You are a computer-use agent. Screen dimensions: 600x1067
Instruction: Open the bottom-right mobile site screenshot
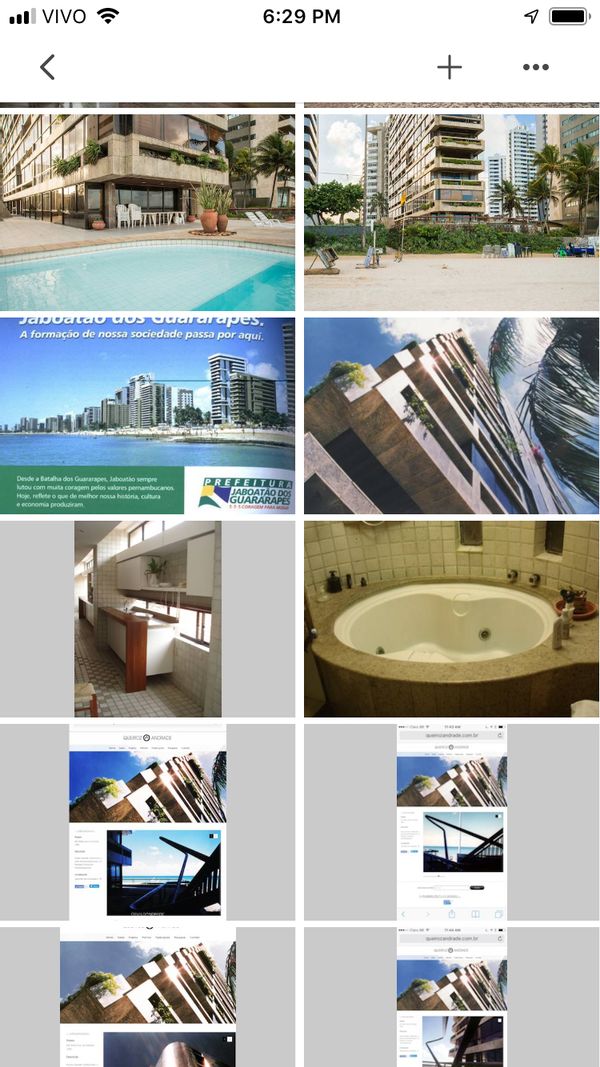coord(451,996)
